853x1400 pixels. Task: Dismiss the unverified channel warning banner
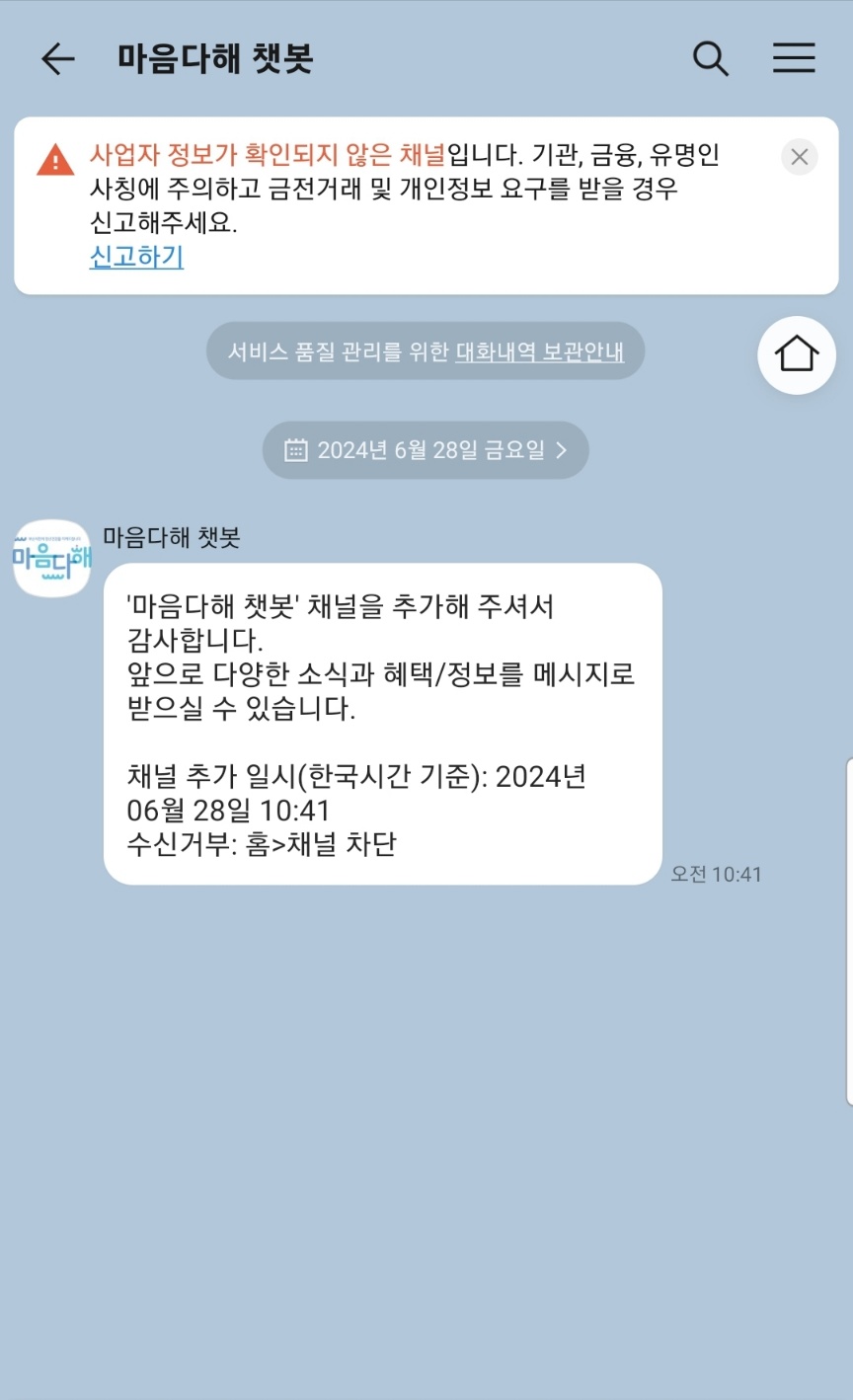click(x=799, y=157)
